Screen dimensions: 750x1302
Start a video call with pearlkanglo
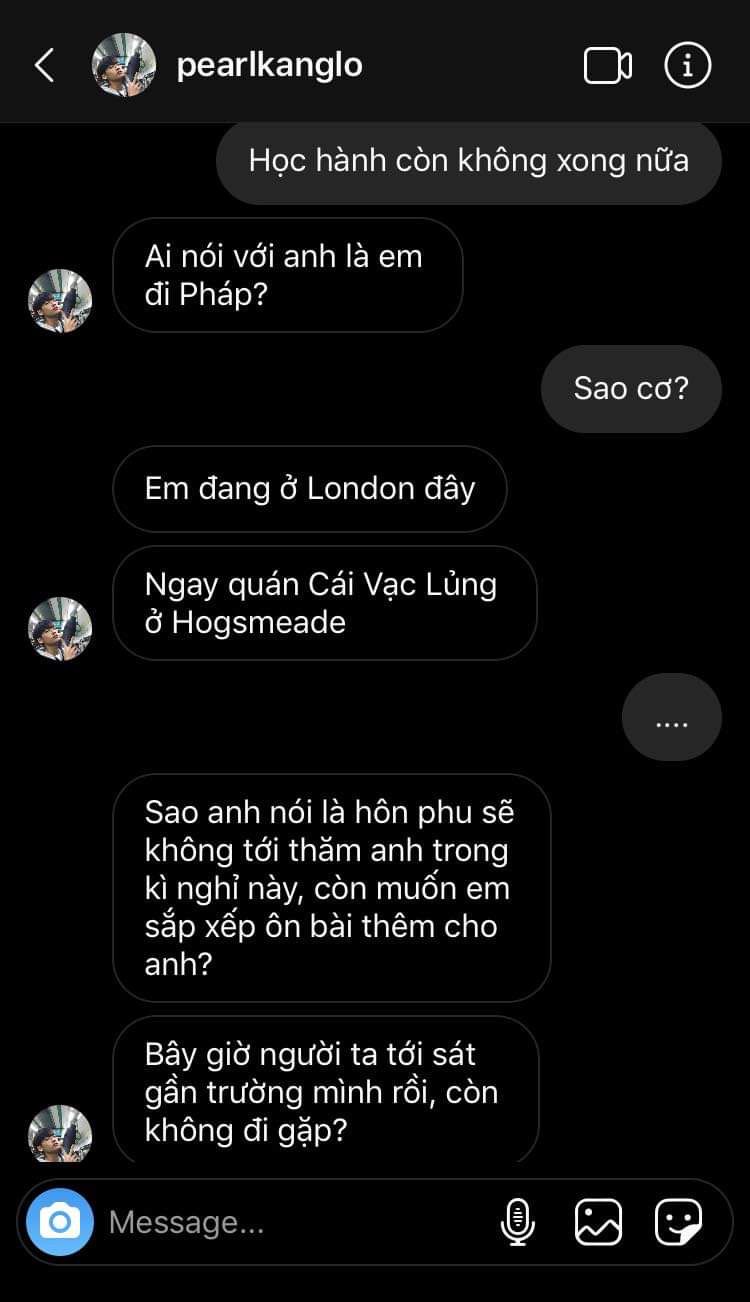(607, 66)
